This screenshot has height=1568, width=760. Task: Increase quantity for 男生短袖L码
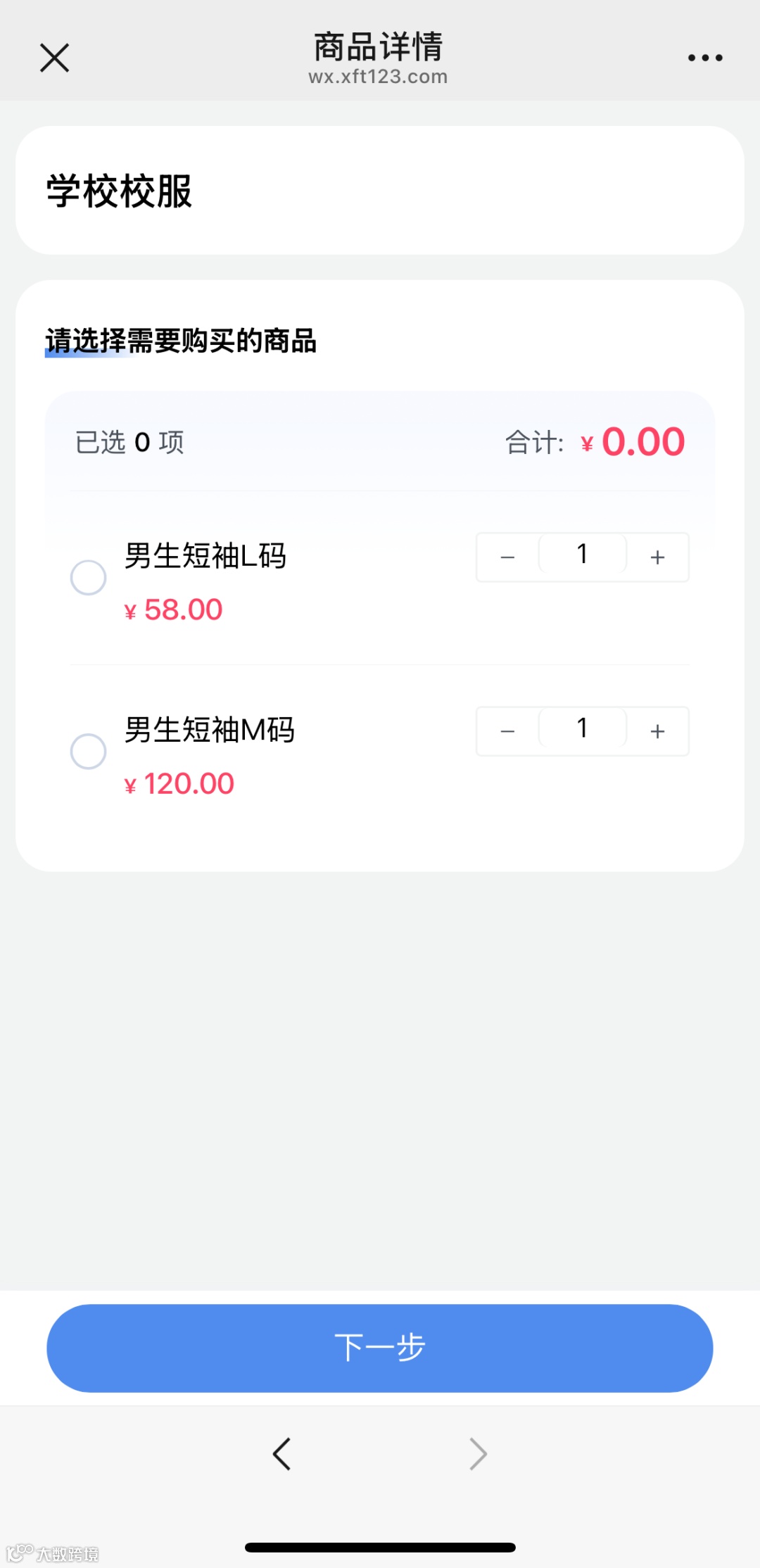coord(658,557)
